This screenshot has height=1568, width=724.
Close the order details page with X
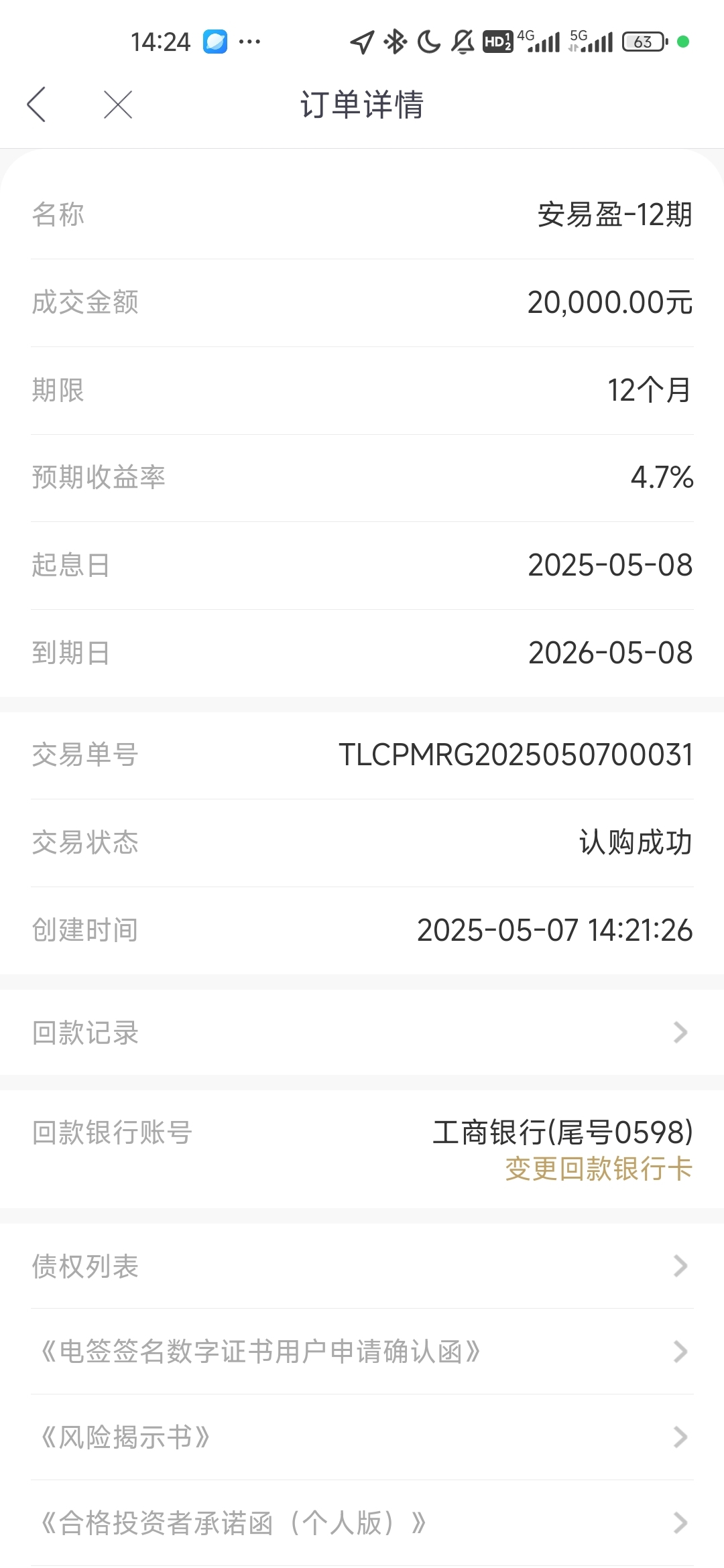(x=118, y=105)
